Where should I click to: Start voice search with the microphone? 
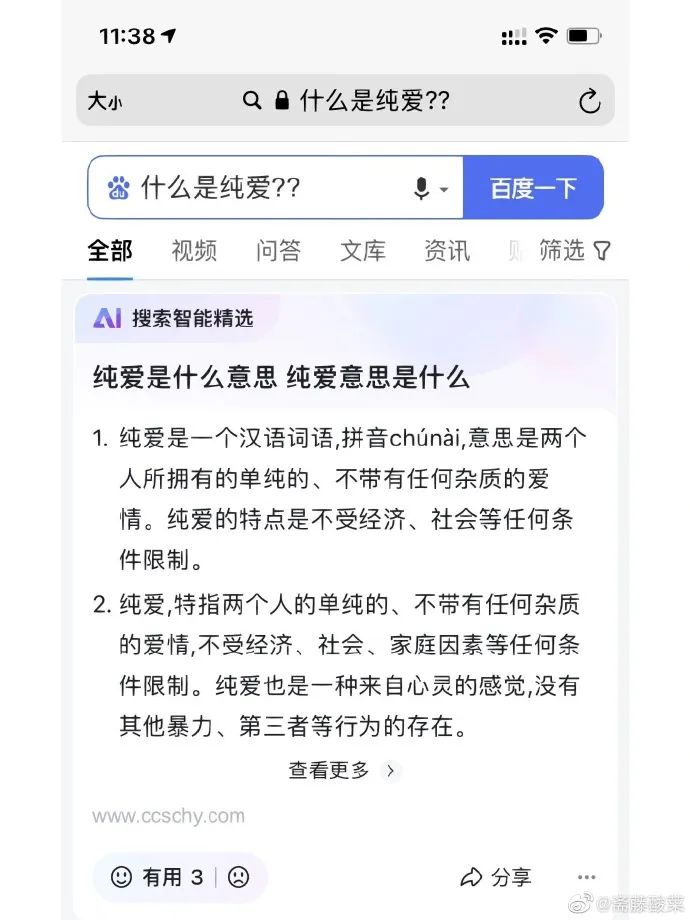pos(423,188)
